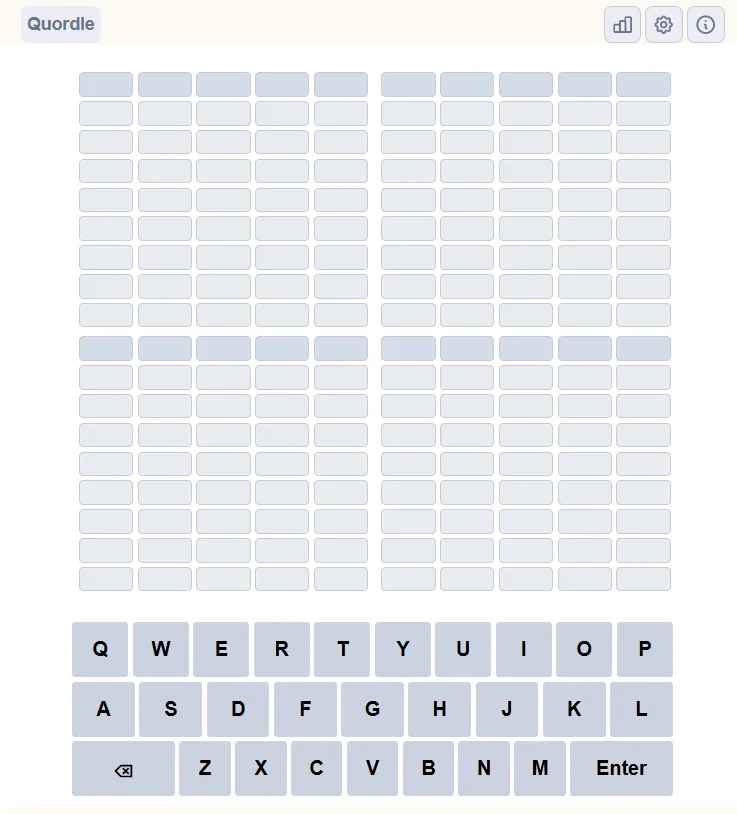Type the letter A key
Viewport: 737px width, 814px height.
click(x=103, y=709)
